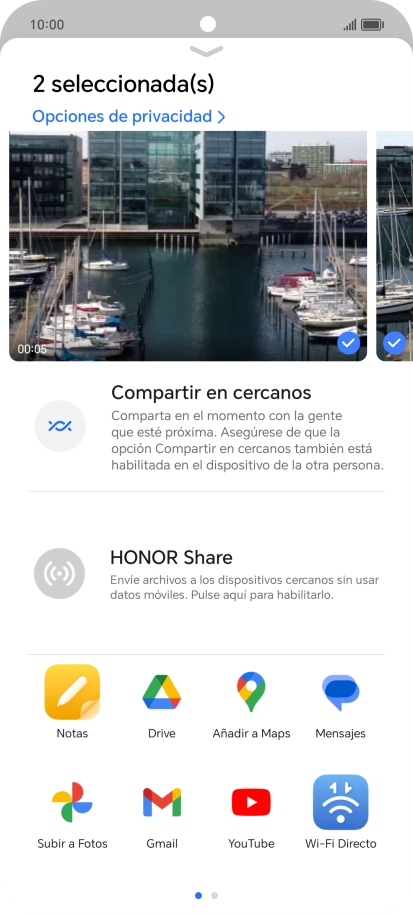Send via Wi-Fi Directo
The height and width of the screenshot is (914, 413).
pyautogui.click(x=341, y=812)
